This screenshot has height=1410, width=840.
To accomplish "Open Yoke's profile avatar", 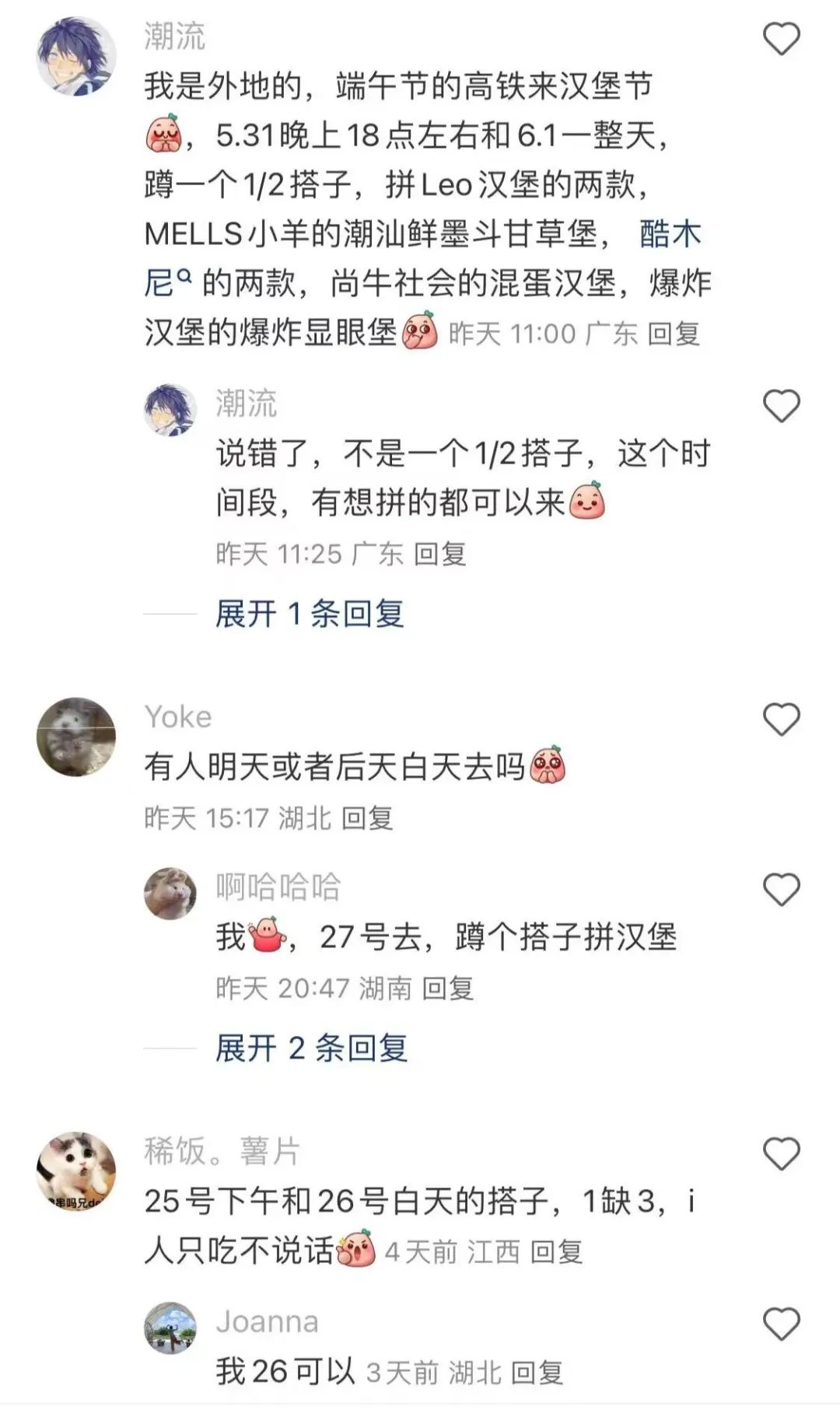I will coord(76,736).
